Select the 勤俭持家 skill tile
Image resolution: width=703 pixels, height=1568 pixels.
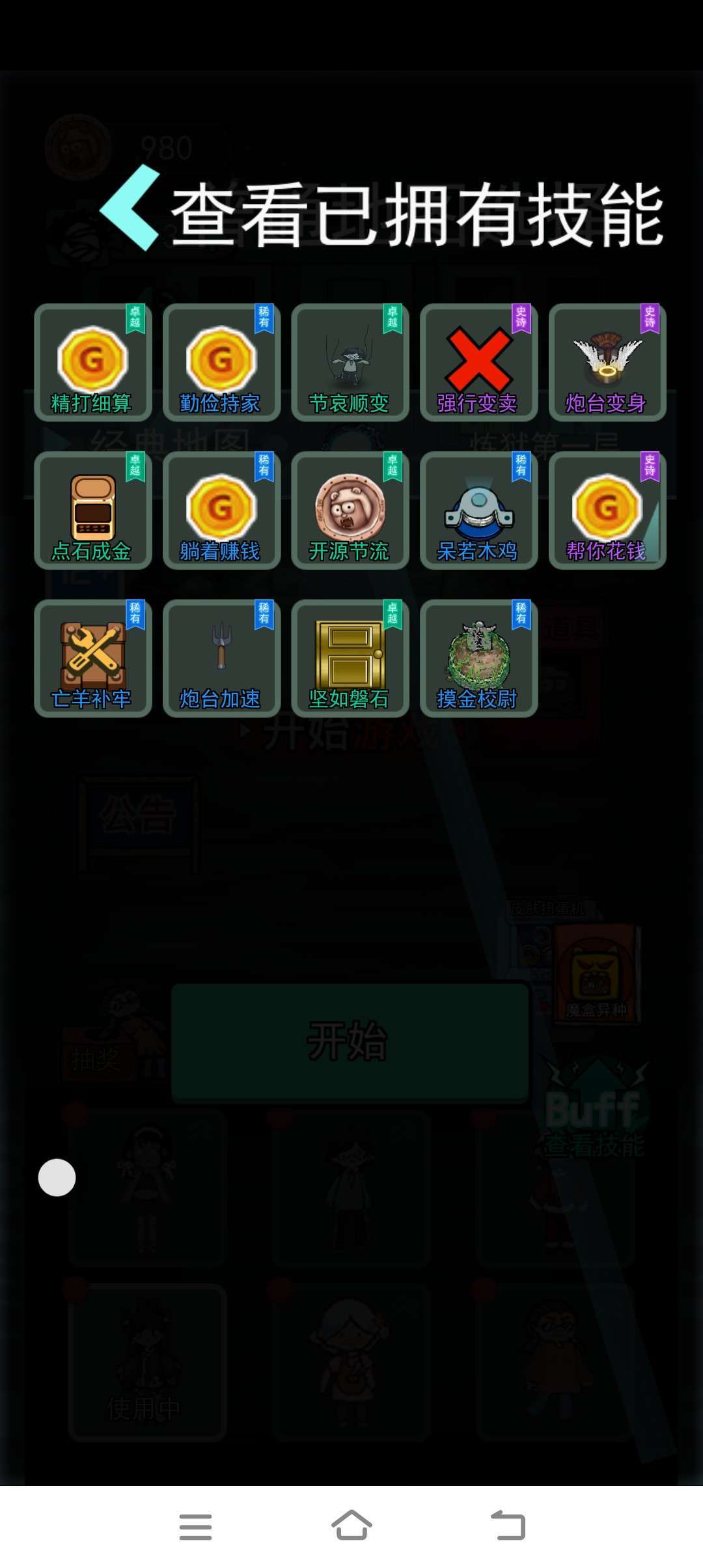point(221,362)
